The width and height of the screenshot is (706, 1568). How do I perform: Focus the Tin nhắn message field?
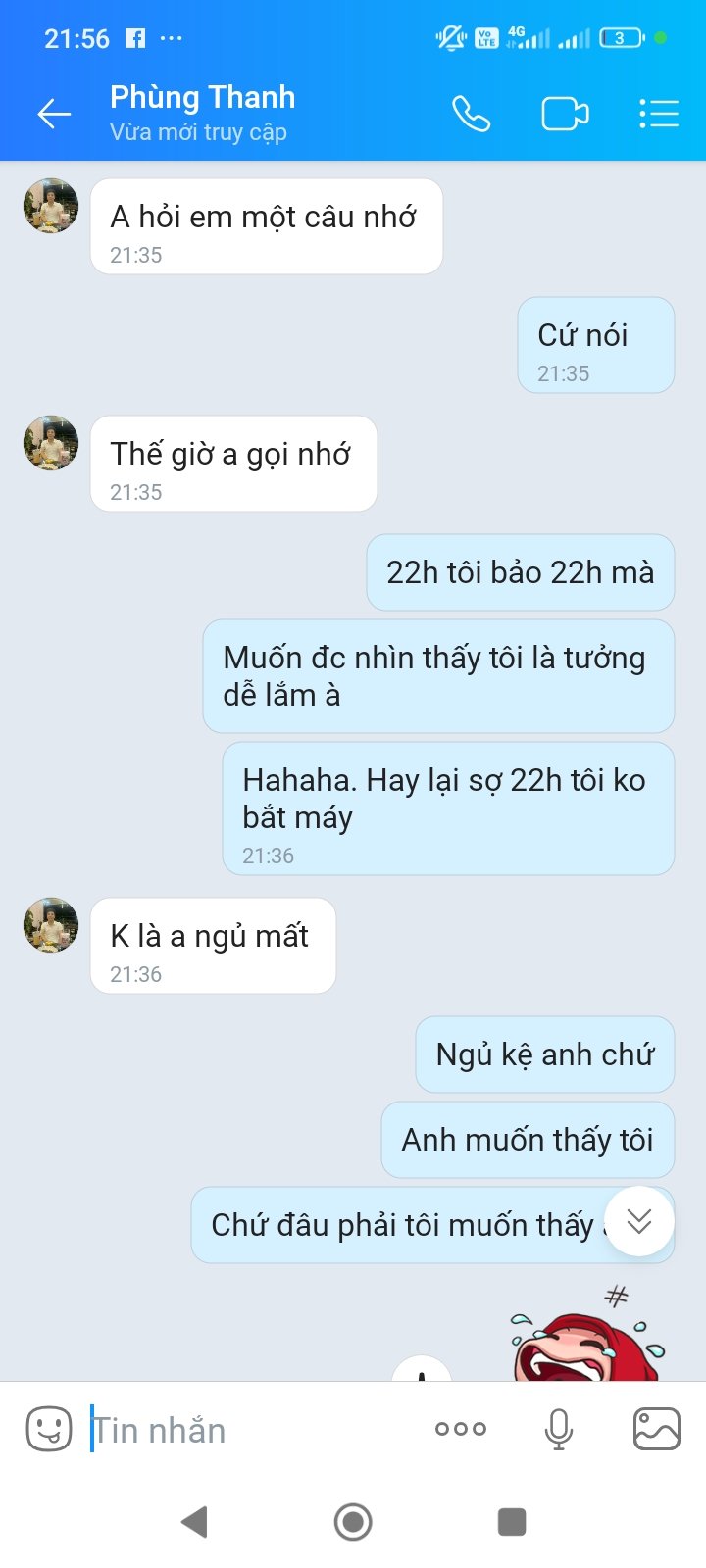(x=255, y=1431)
